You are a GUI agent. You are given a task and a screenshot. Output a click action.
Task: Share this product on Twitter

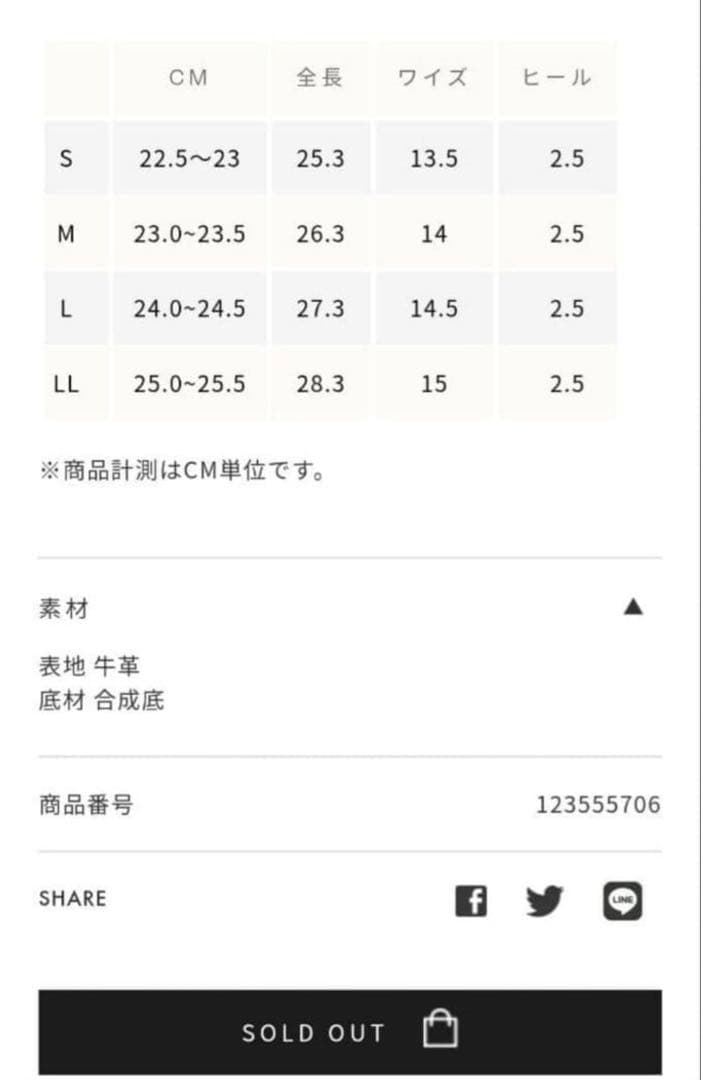(545, 901)
